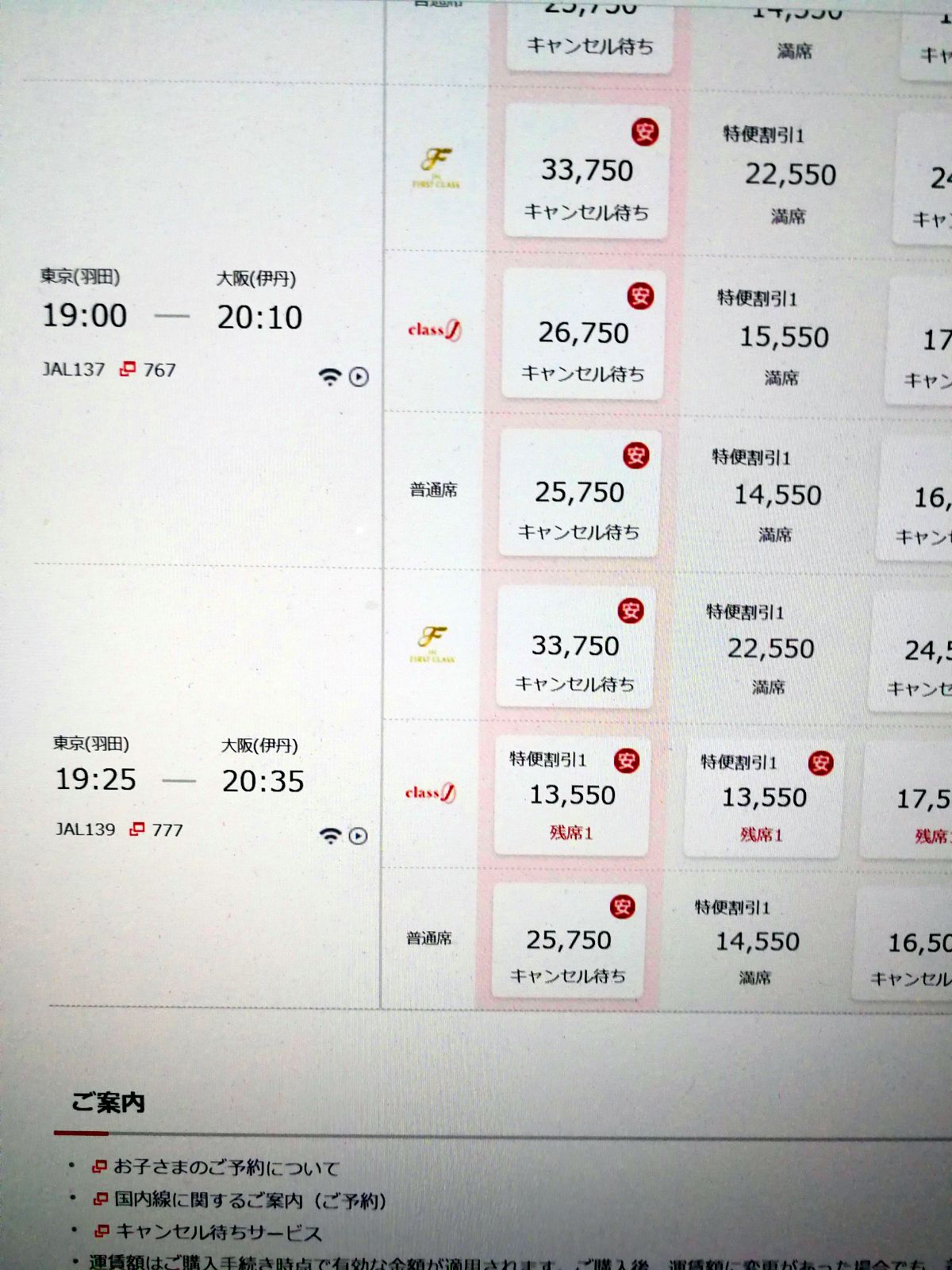The width and height of the screenshot is (952, 1270).
Task: Select JAL139 普通席 25,750 waitlist fare
Action: [x=568, y=941]
